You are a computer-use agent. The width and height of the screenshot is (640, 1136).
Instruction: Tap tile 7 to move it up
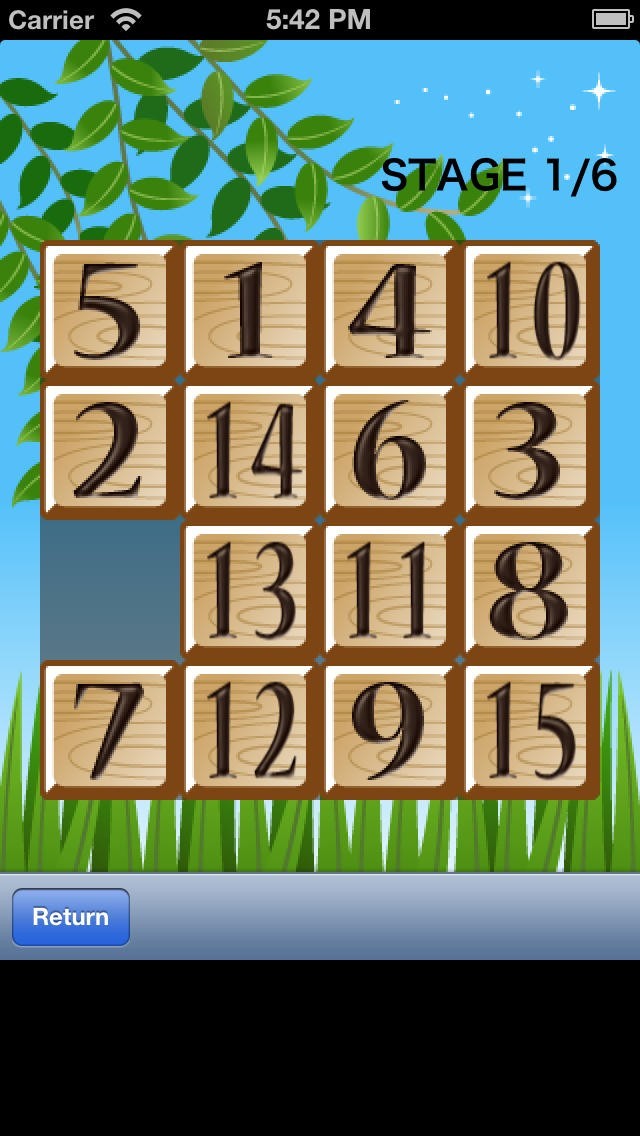(x=109, y=730)
